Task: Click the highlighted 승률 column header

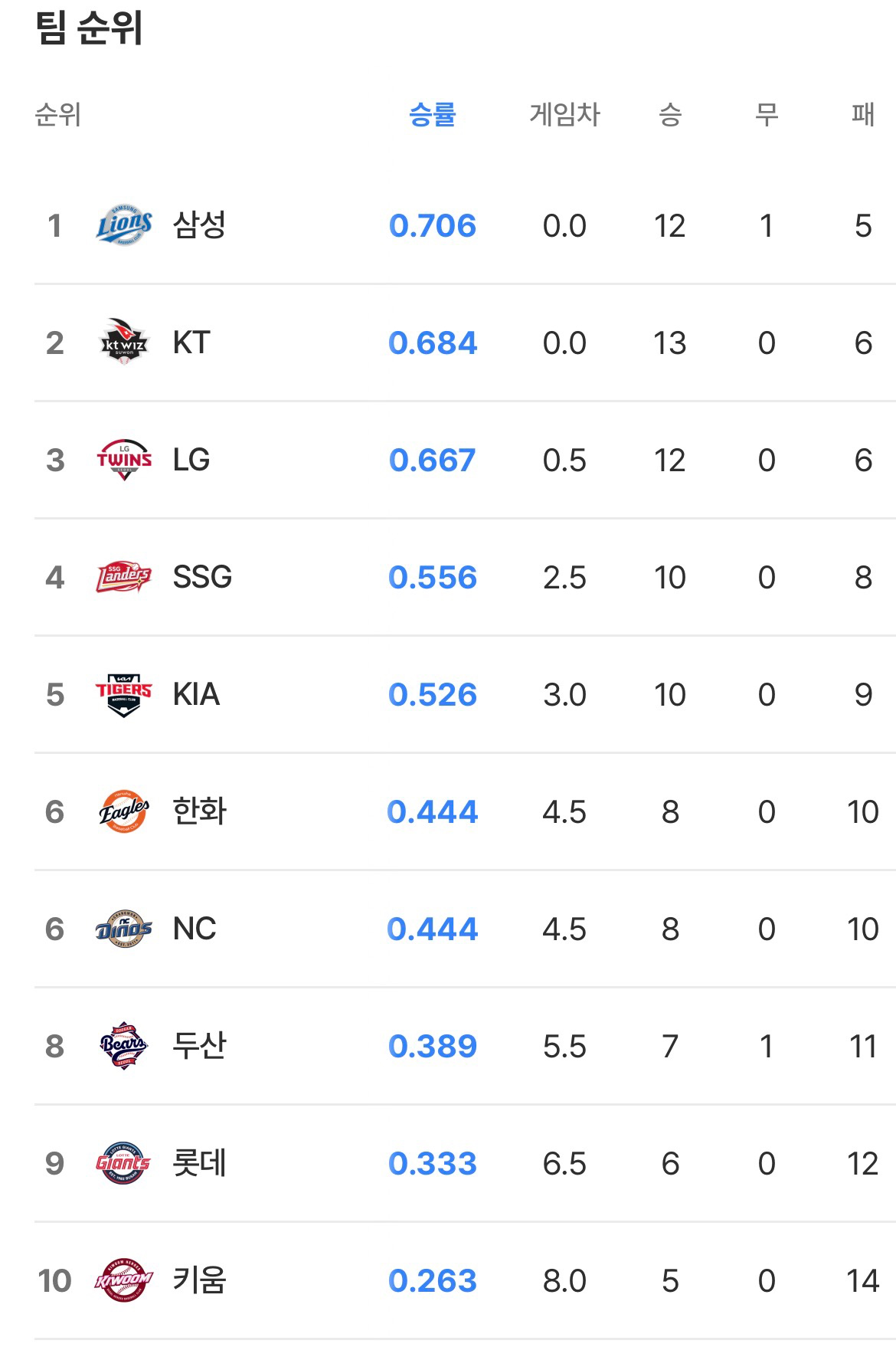Action: point(433,115)
